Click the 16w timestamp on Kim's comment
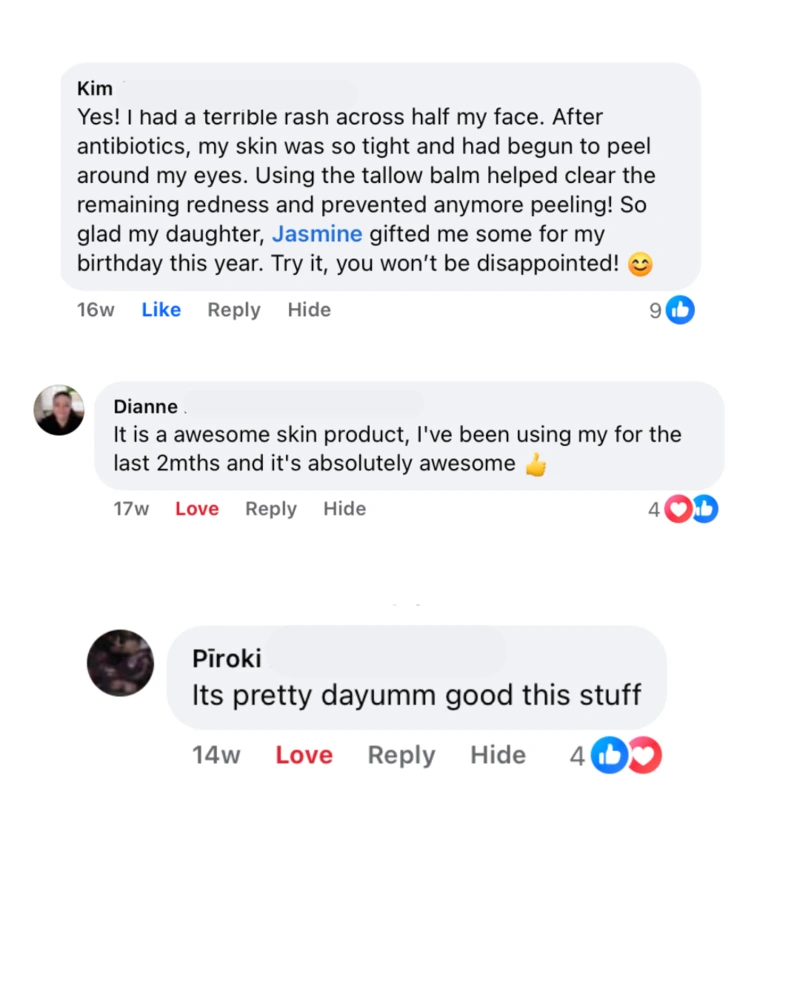The width and height of the screenshot is (800, 1000). pyautogui.click(x=95, y=310)
